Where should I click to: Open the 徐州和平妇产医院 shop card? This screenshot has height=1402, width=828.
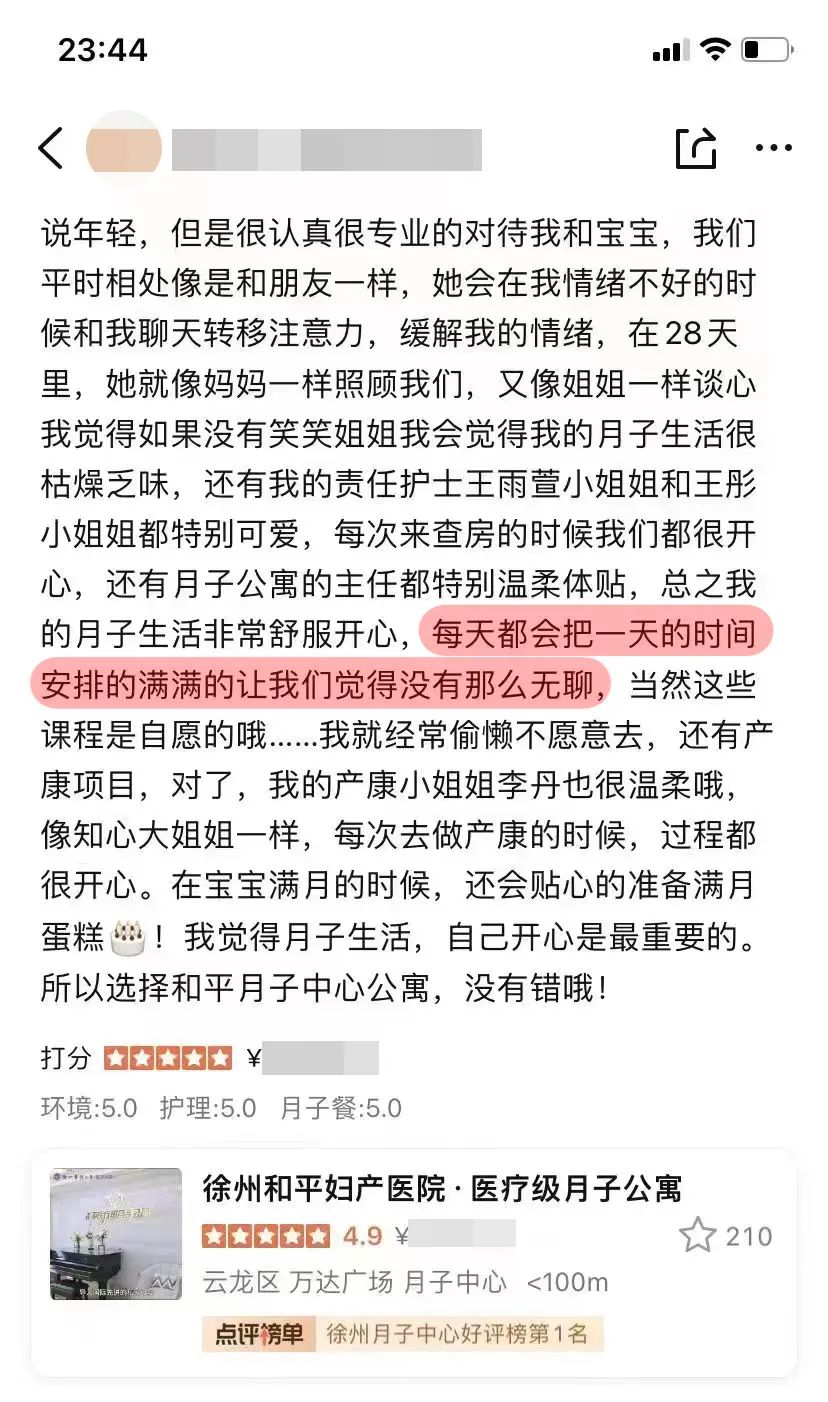[440, 1189]
